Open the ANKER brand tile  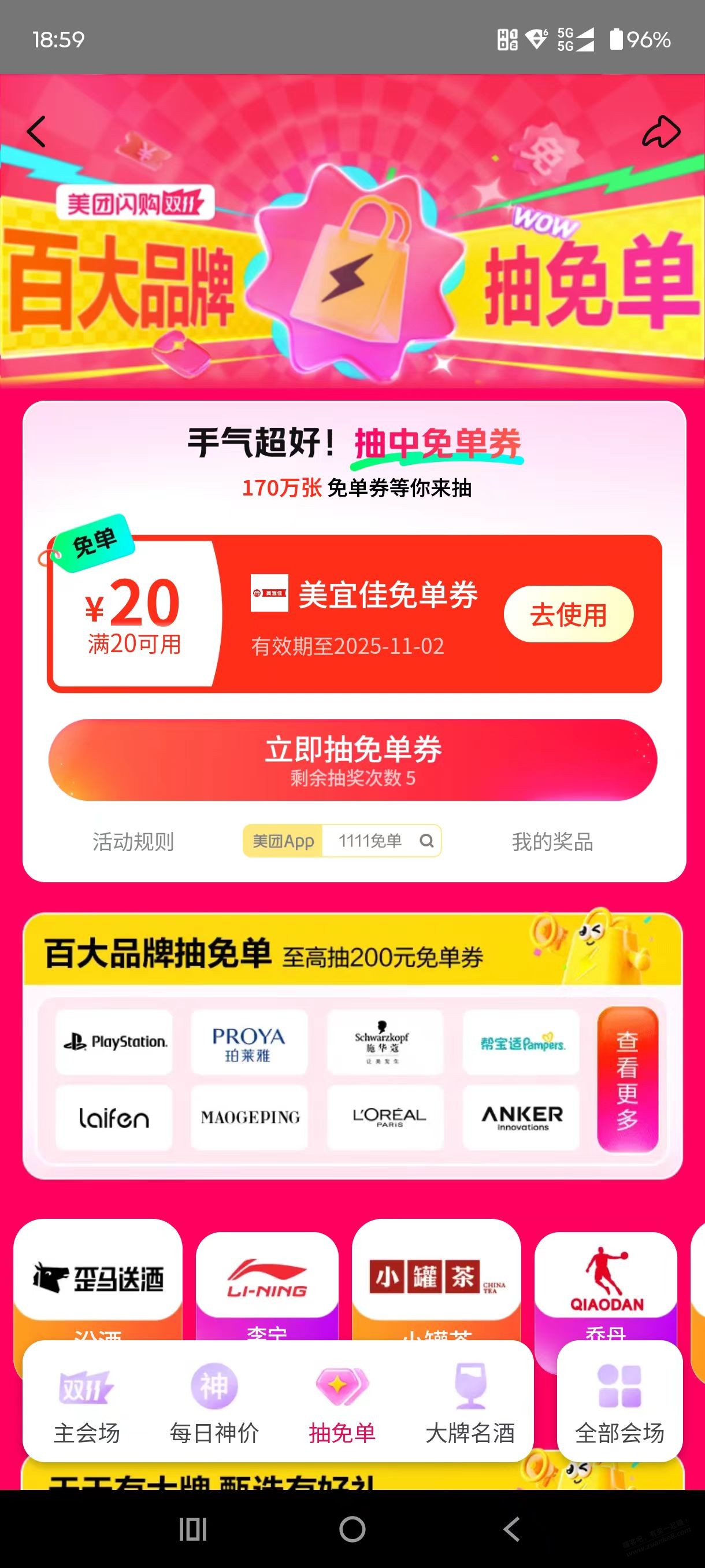tap(521, 1118)
